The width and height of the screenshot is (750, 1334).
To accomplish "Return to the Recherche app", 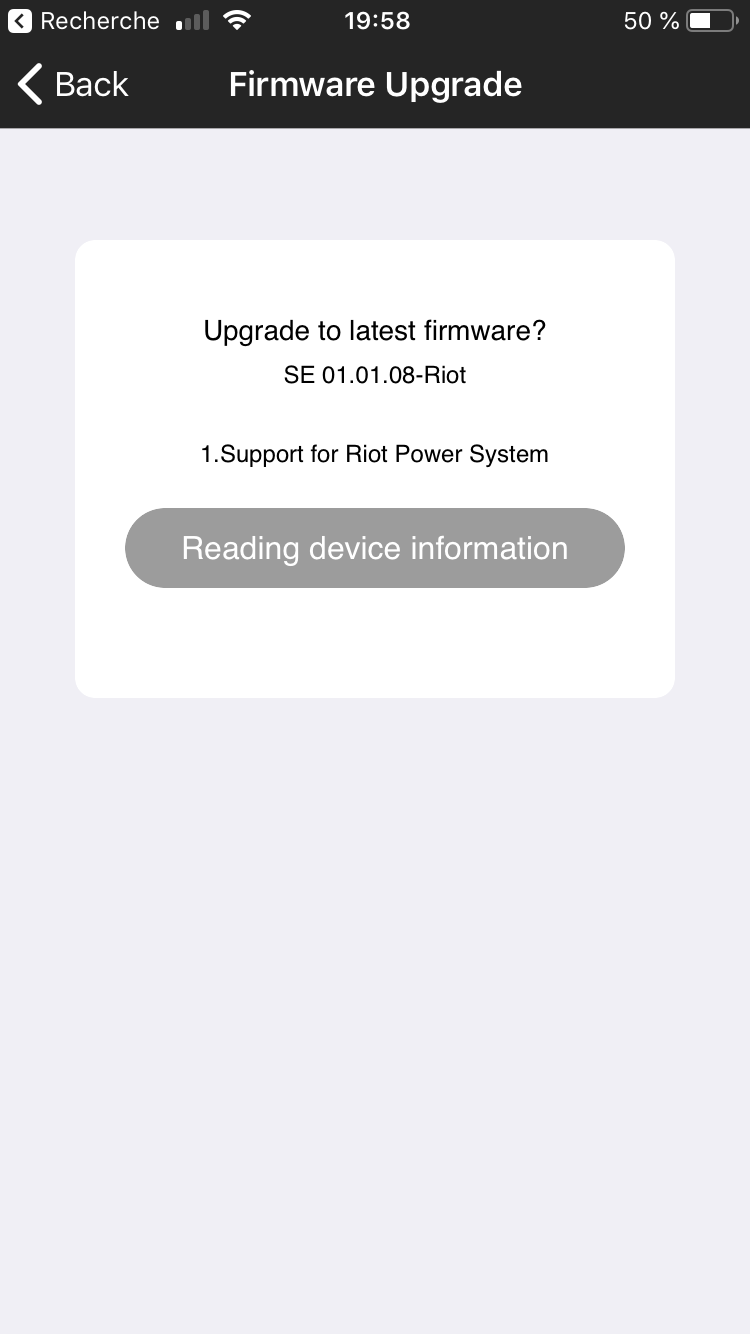I will (84, 21).
